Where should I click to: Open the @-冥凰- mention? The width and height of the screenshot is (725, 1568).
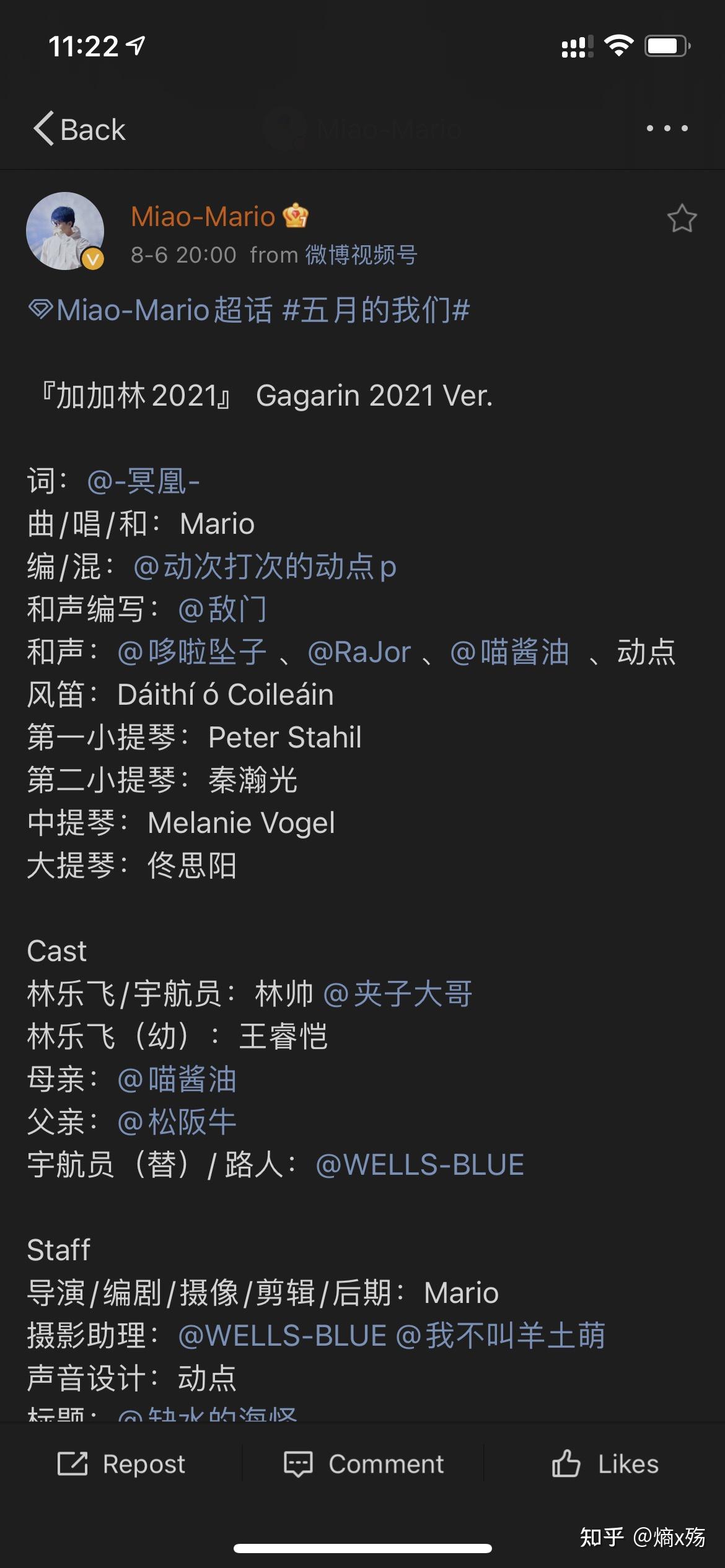[x=143, y=481]
